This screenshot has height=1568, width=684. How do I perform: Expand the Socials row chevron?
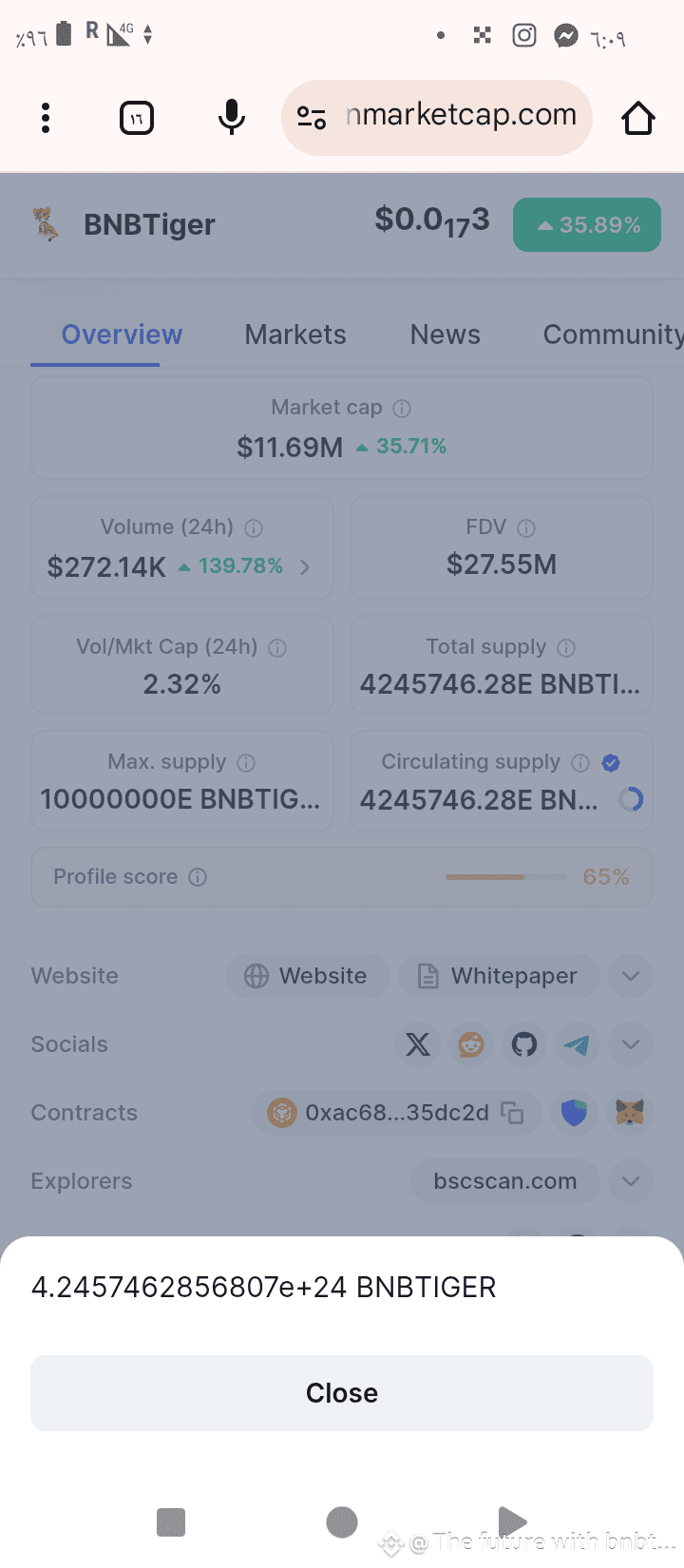click(x=630, y=1044)
